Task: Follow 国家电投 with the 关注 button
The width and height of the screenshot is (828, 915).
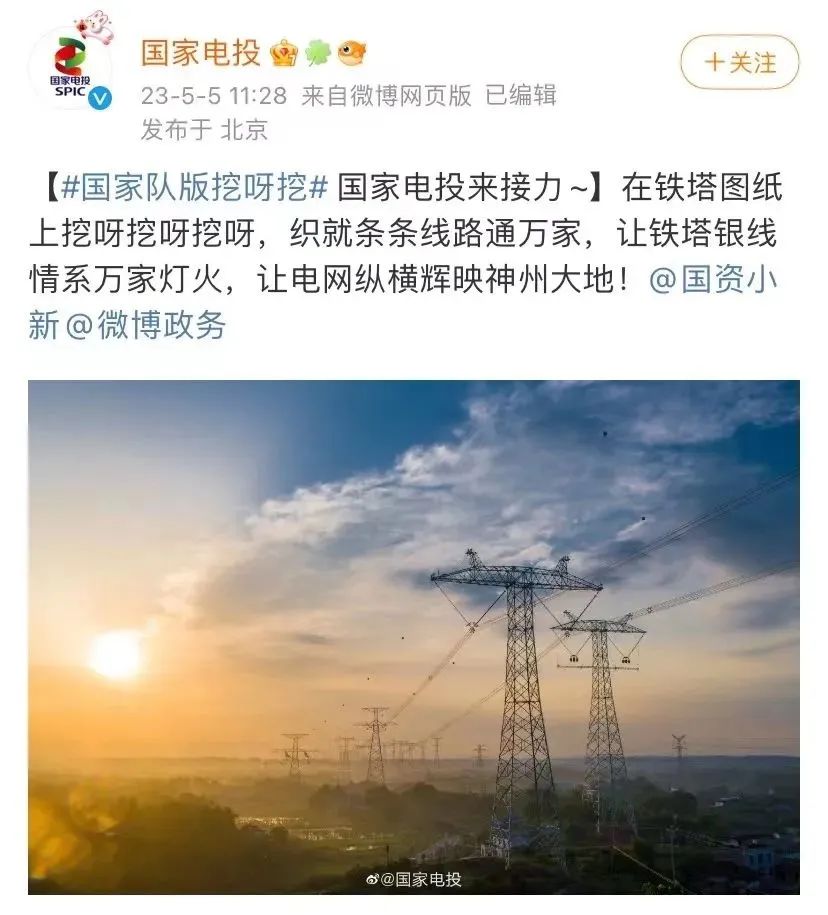Action: pos(739,62)
